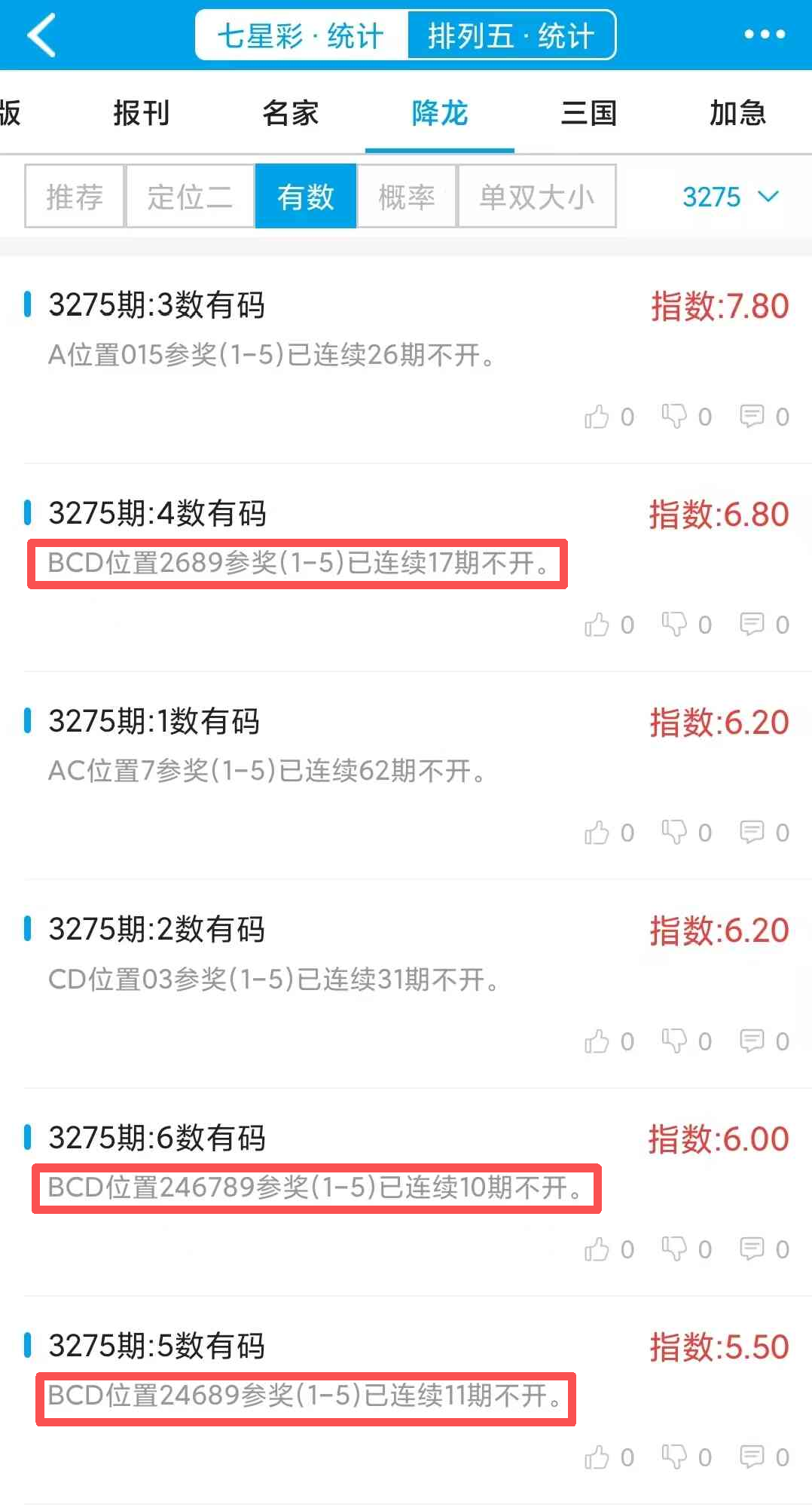Open the 三国 tab
The height and width of the screenshot is (1507, 812).
(588, 113)
